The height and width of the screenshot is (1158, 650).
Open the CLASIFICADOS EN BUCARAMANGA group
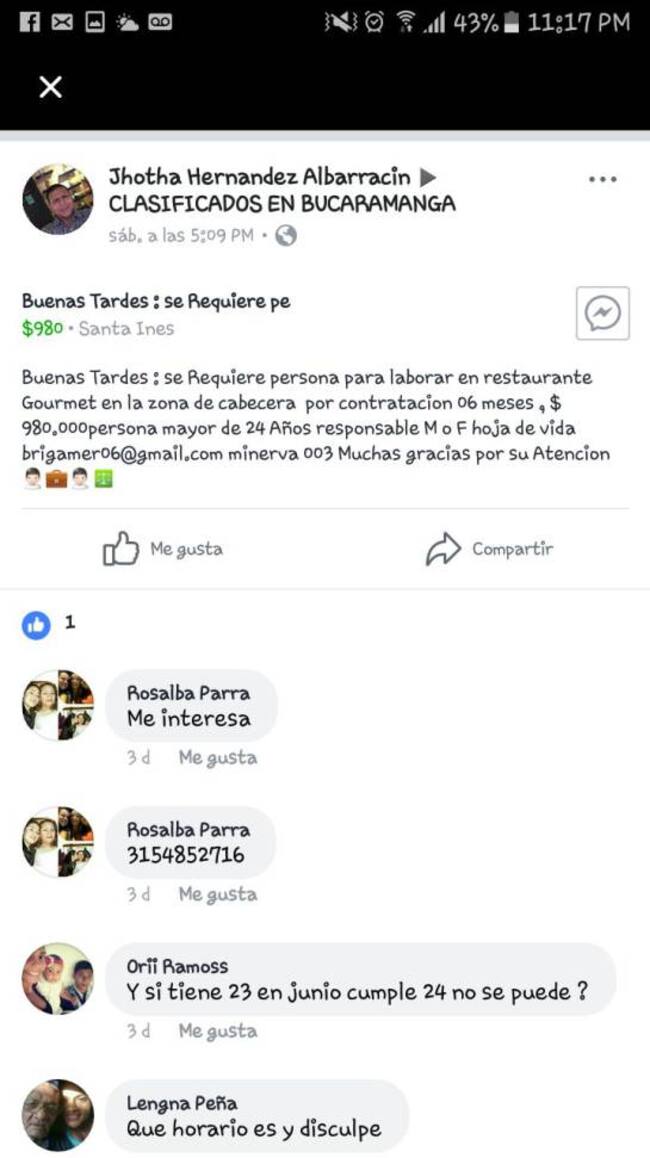coord(282,204)
